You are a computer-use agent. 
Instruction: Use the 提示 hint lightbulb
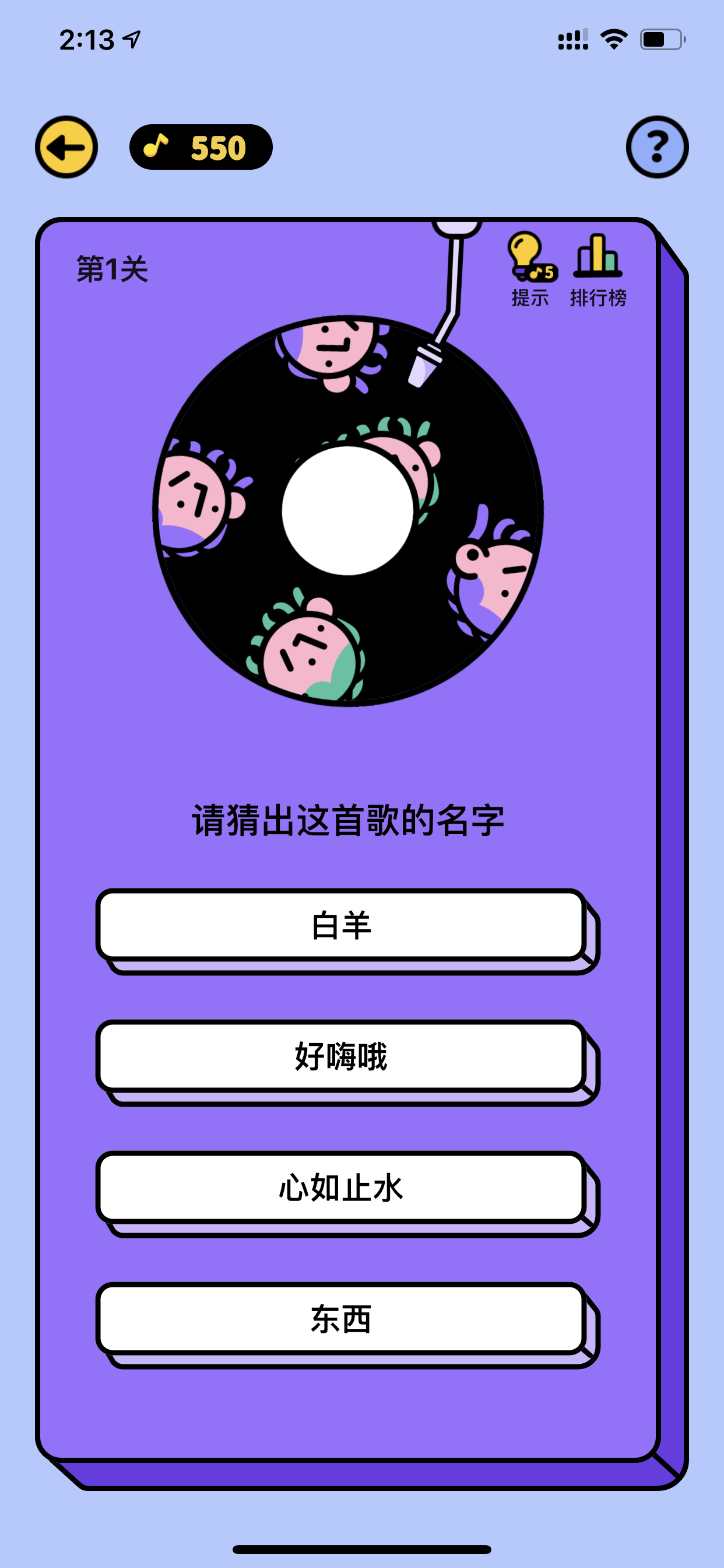(531, 269)
